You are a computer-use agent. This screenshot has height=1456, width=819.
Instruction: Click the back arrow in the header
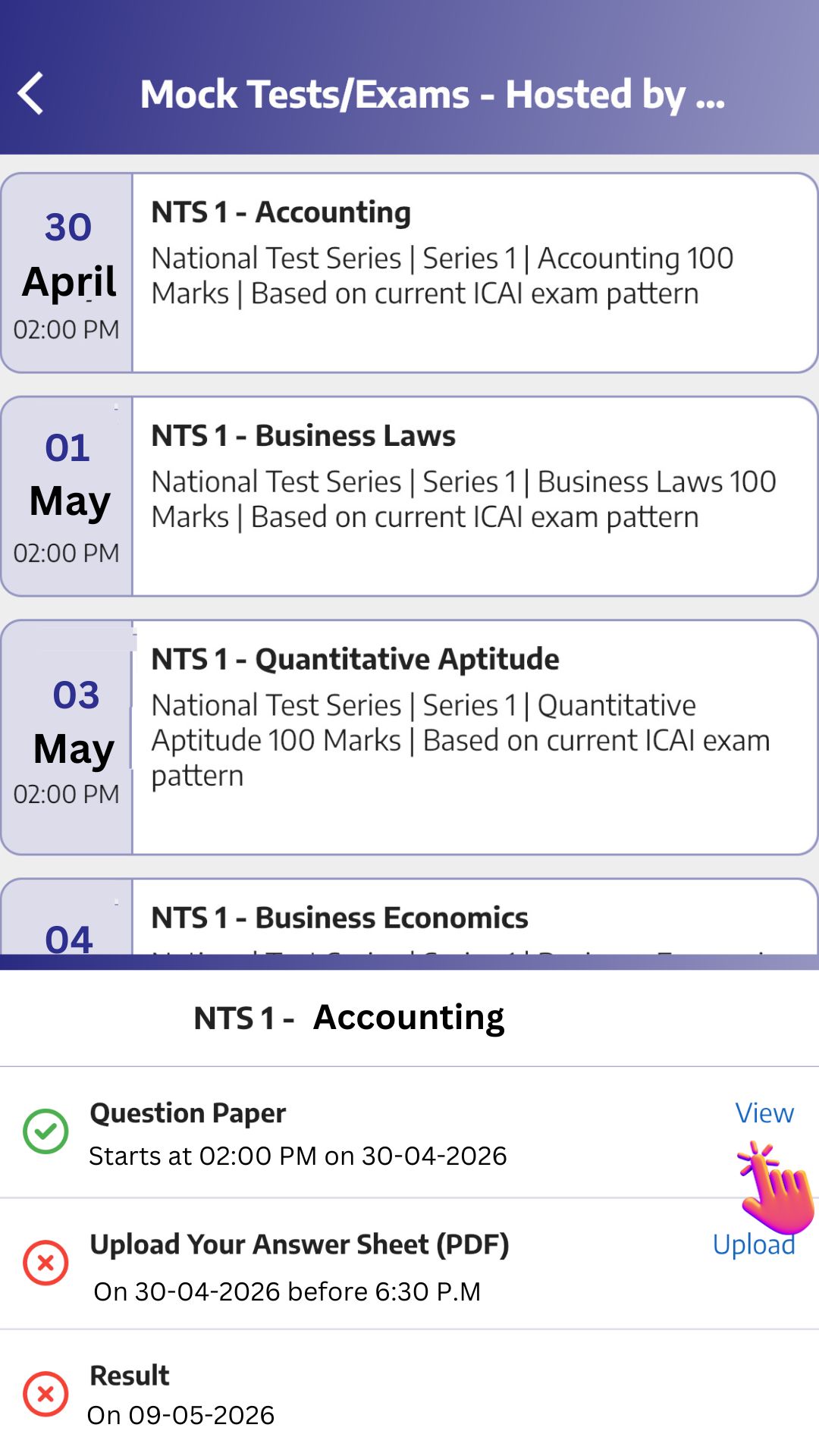pyautogui.click(x=30, y=93)
